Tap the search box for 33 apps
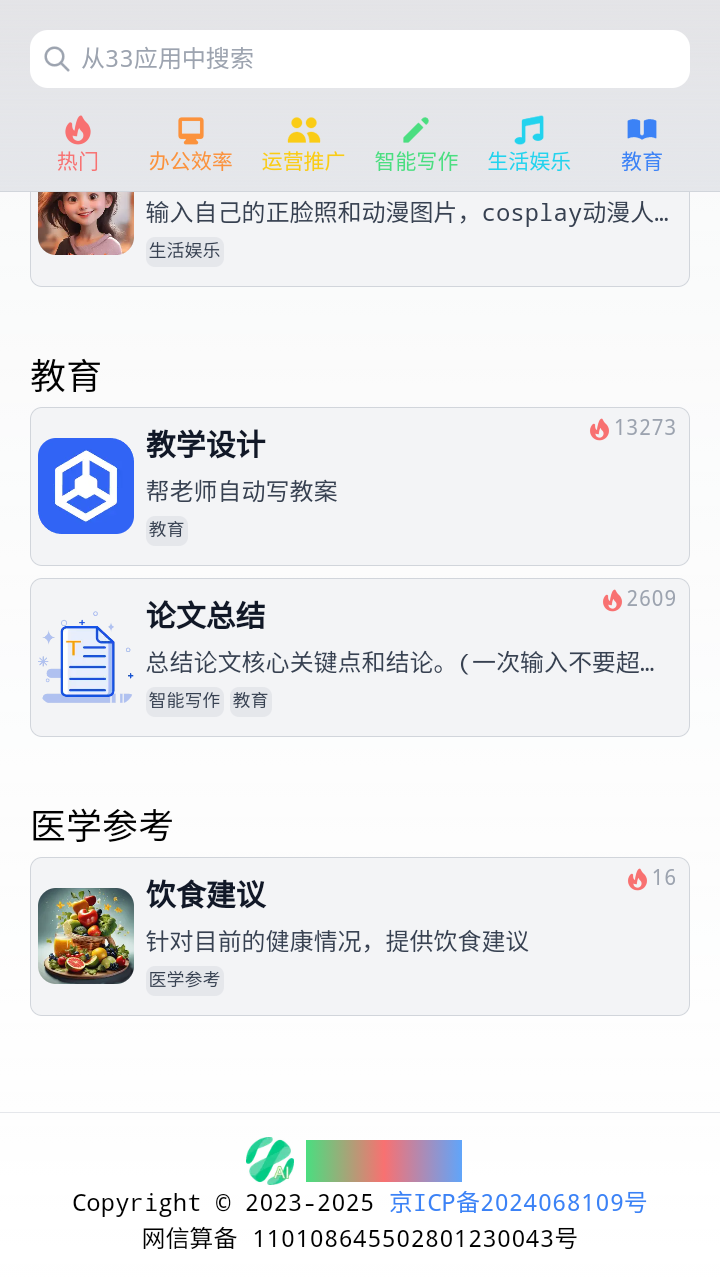The width and height of the screenshot is (720, 1280). click(360, 59)
